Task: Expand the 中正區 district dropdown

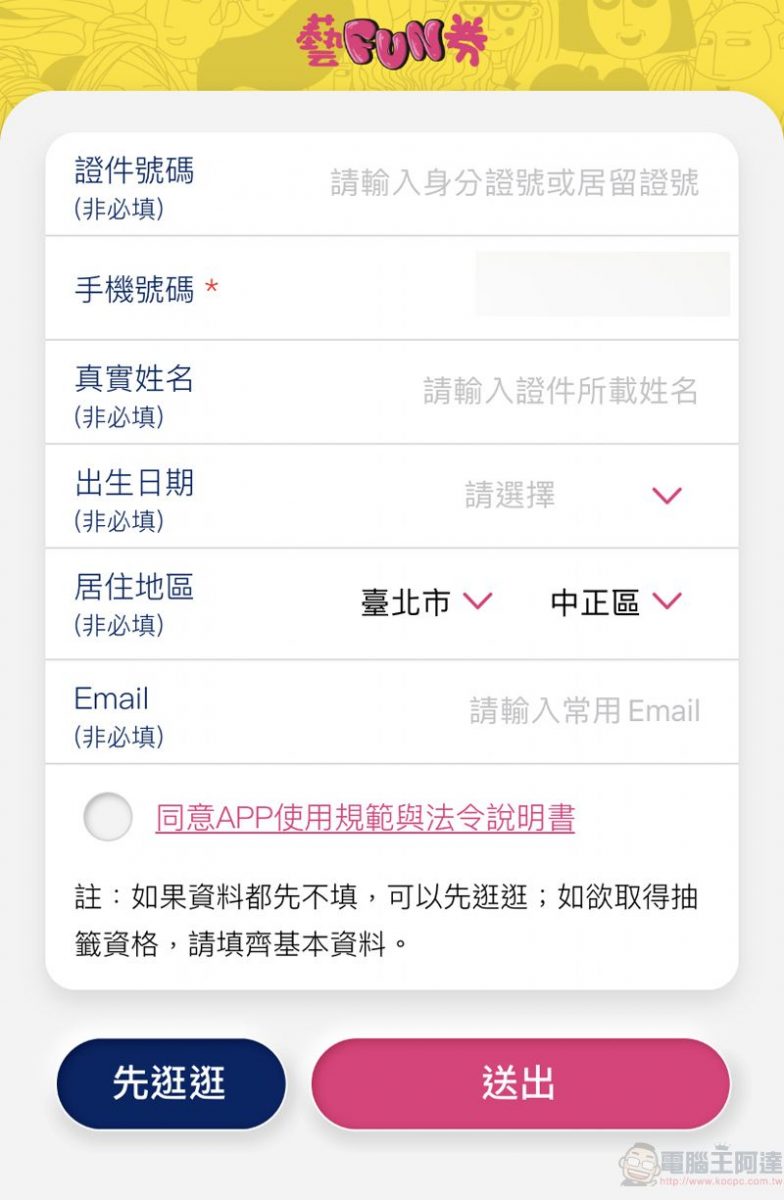Action: (615, 602)
